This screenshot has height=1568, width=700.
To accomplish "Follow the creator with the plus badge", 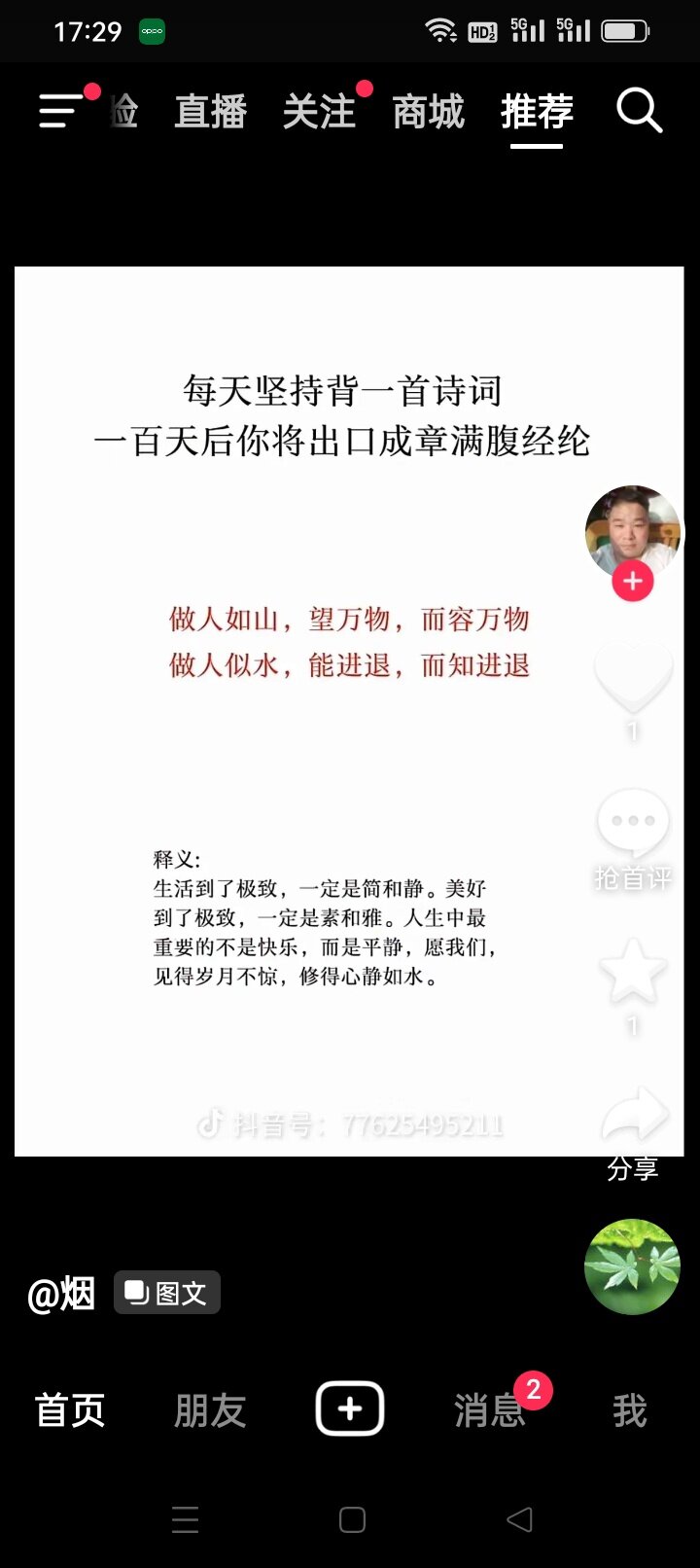I will (x=633, y=582).
